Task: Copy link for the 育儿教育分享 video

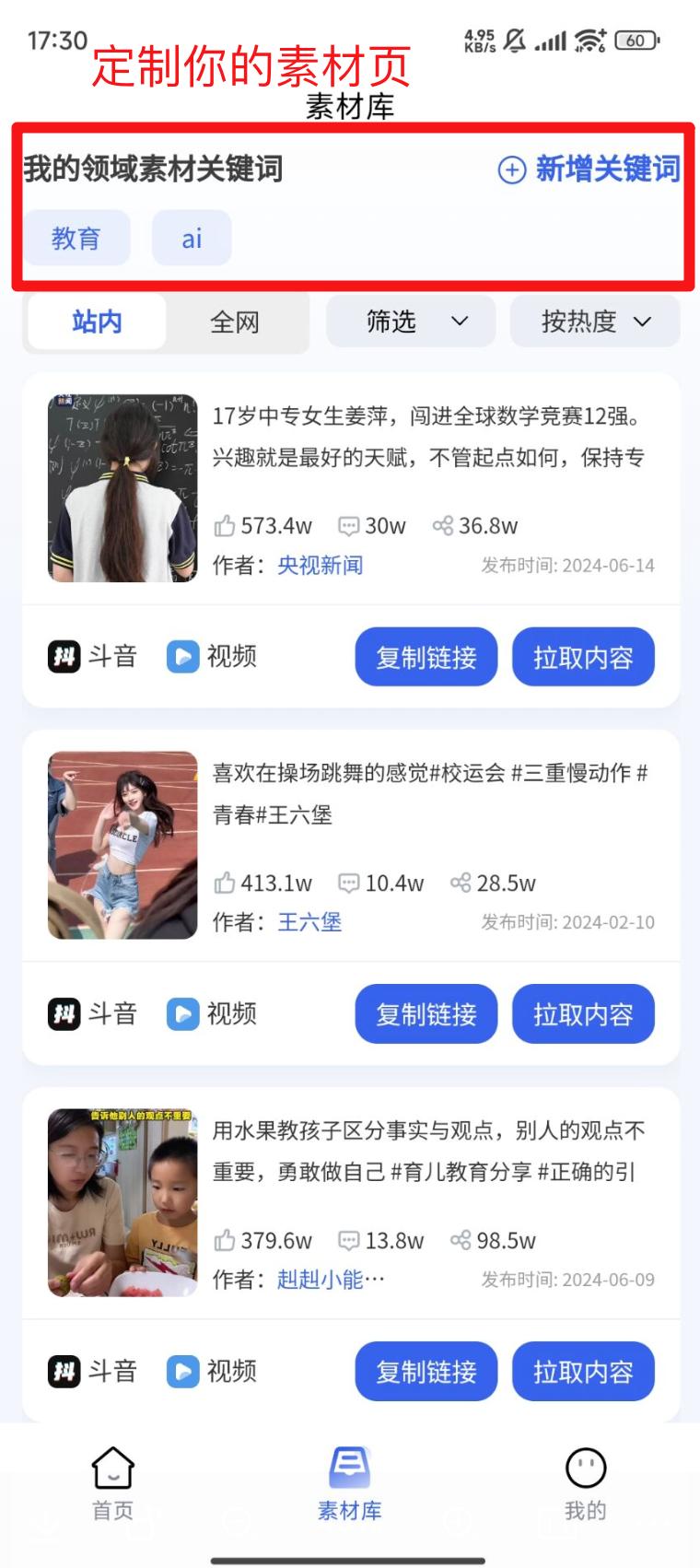Action: [426, 1372]
